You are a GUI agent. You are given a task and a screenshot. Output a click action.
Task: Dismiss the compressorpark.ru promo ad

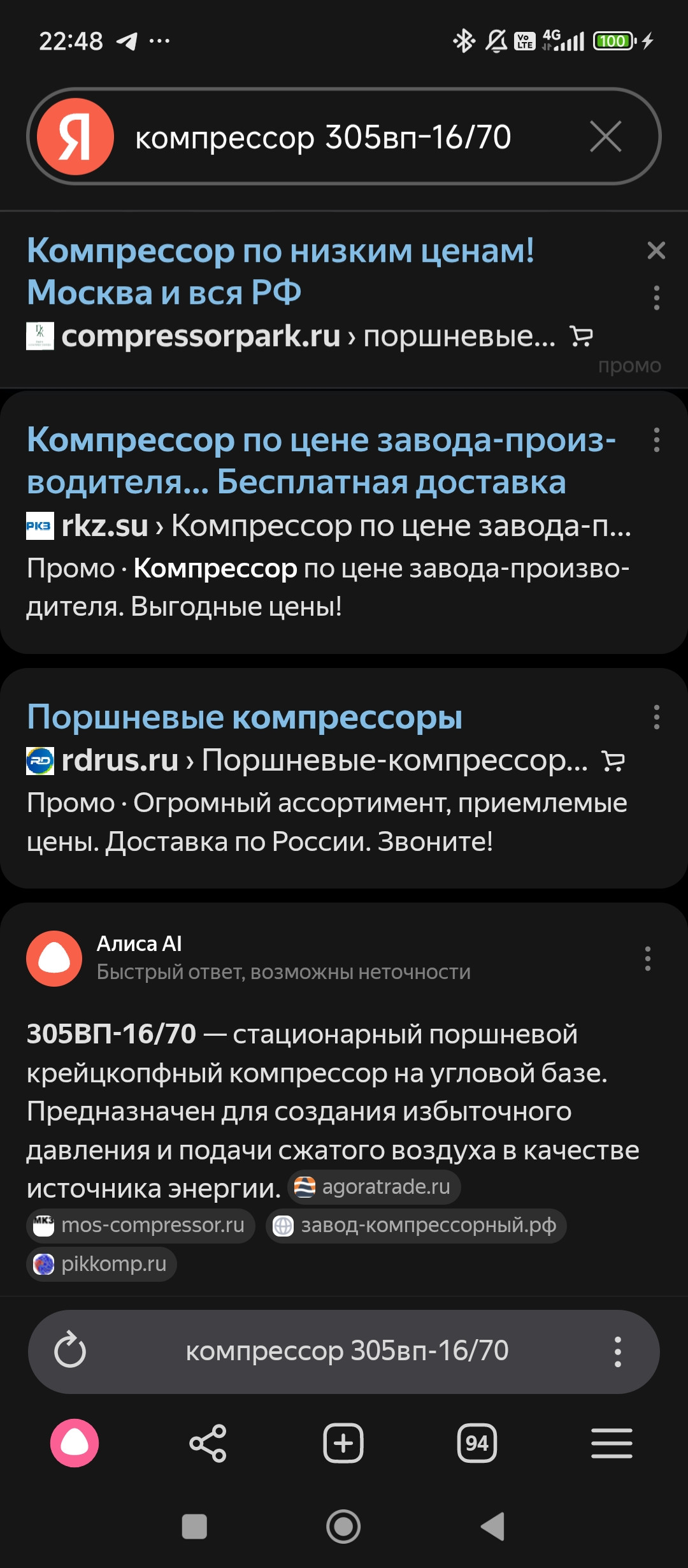[656, 250]
